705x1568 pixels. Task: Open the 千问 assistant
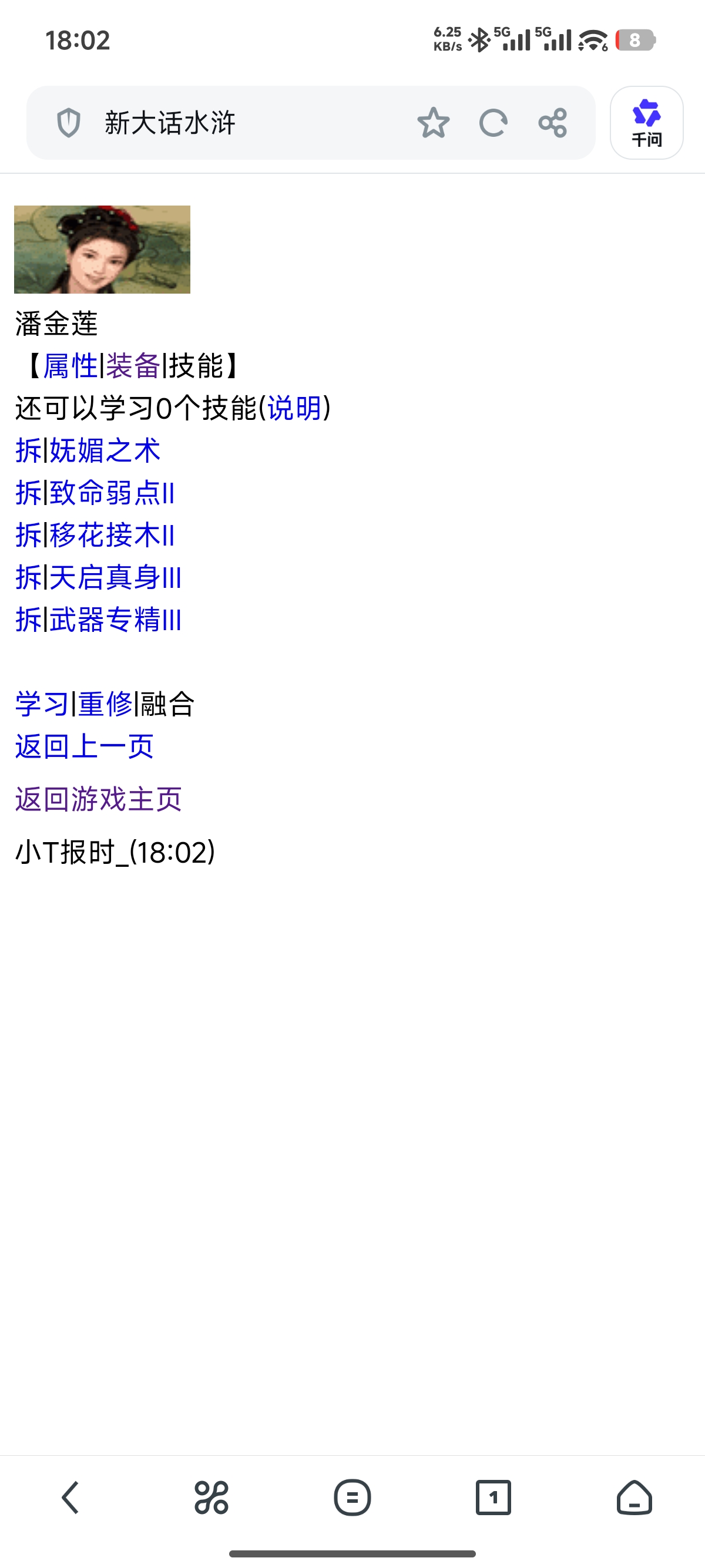[x=646, y=123]
